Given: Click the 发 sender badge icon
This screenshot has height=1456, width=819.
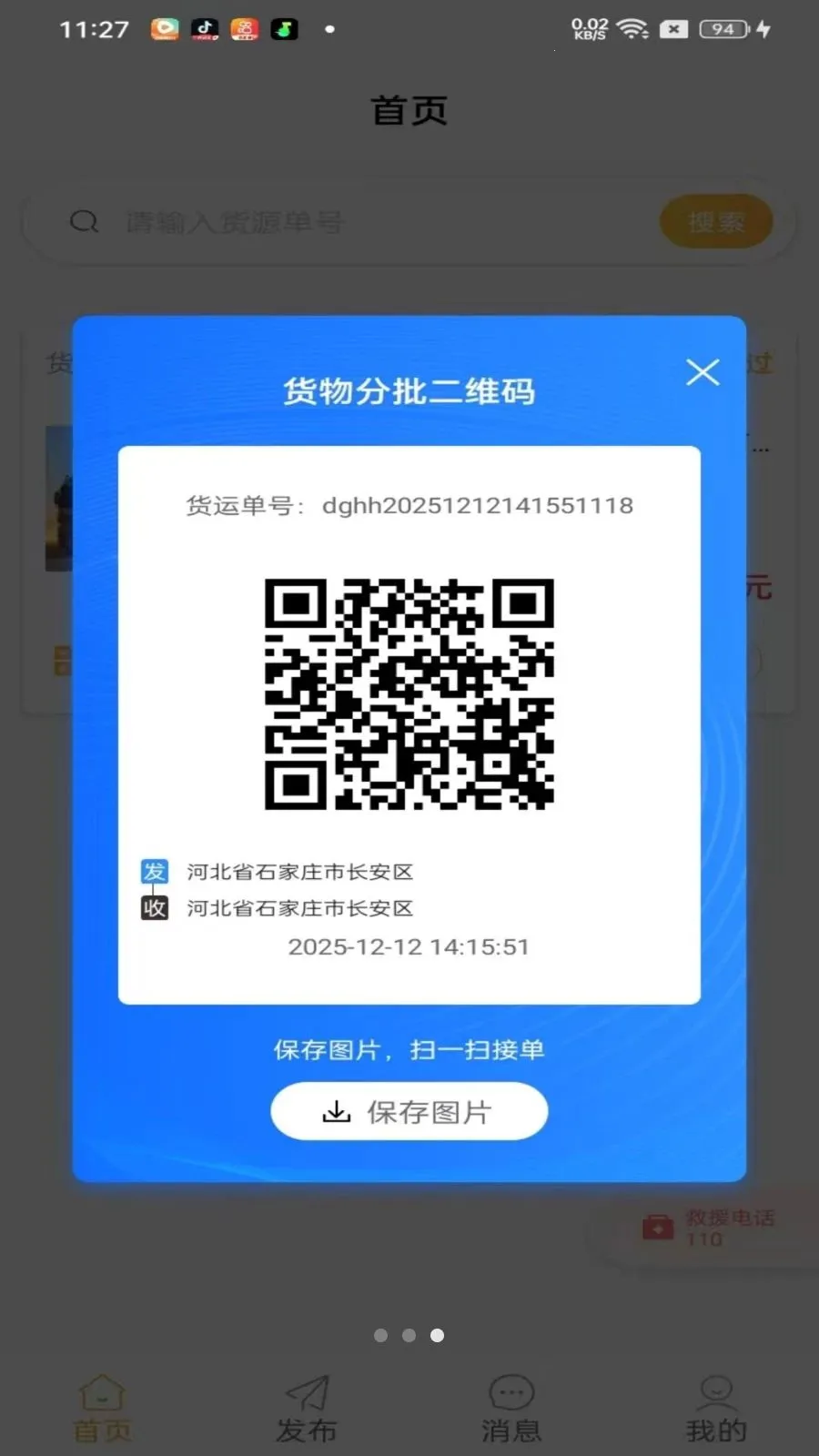Looking at the screenshot, I should pyautogui.click(x=154, y=871).
